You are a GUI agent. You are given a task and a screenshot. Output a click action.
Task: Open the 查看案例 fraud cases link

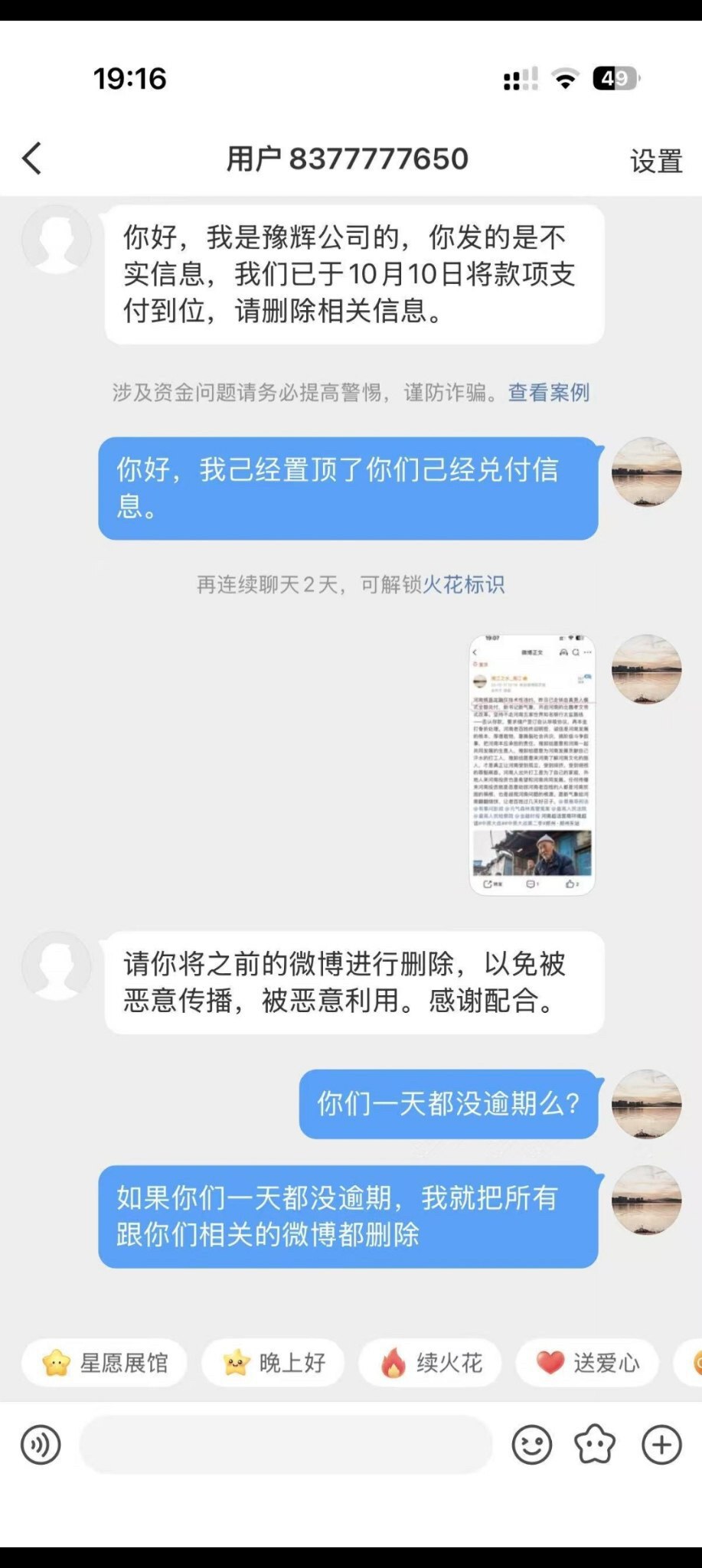(548, 393)
